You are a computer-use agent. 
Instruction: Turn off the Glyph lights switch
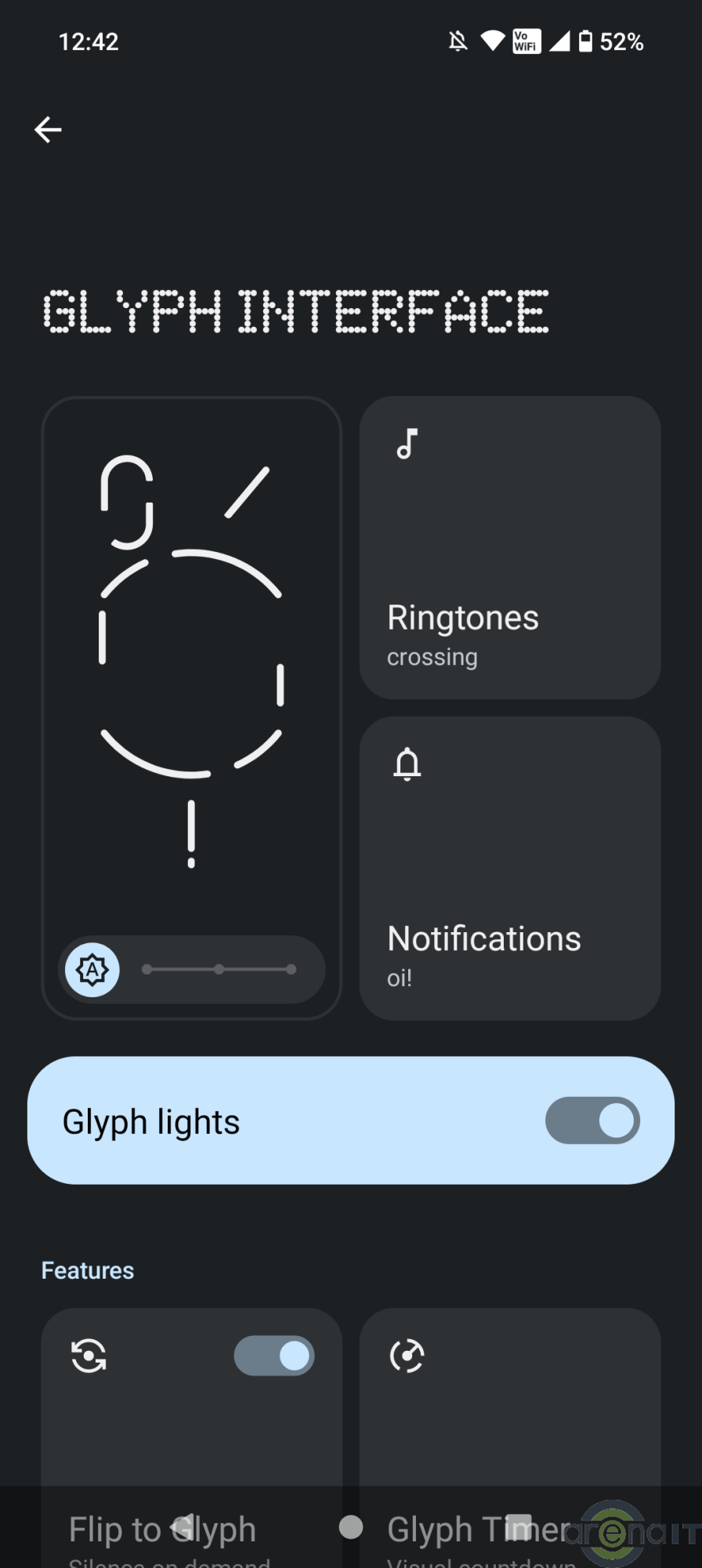coord(592,1120)
